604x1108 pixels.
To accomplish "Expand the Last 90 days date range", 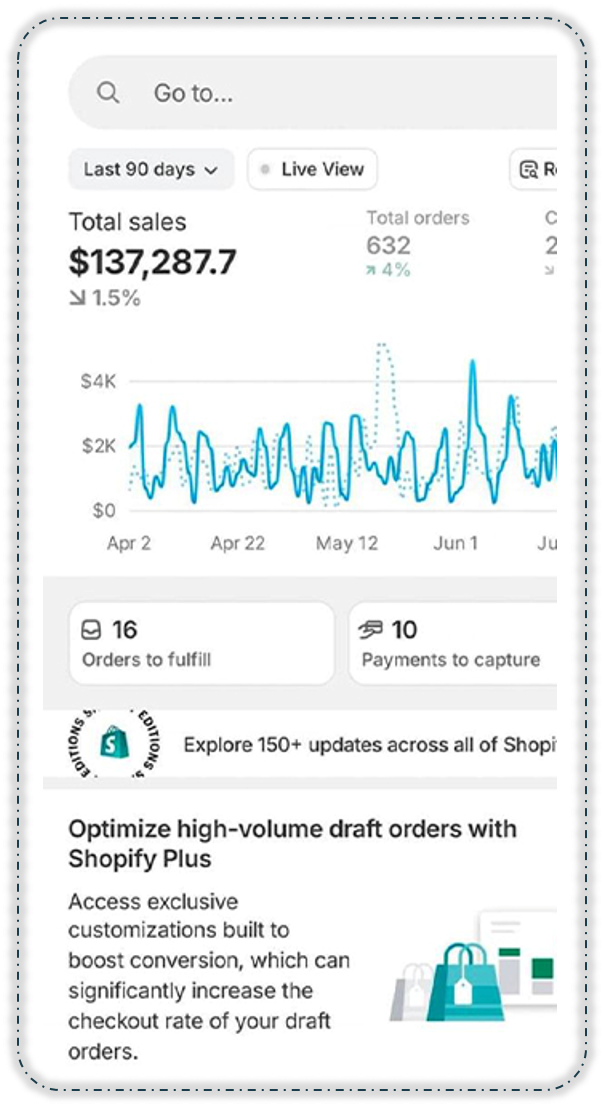I will point(151,170).
